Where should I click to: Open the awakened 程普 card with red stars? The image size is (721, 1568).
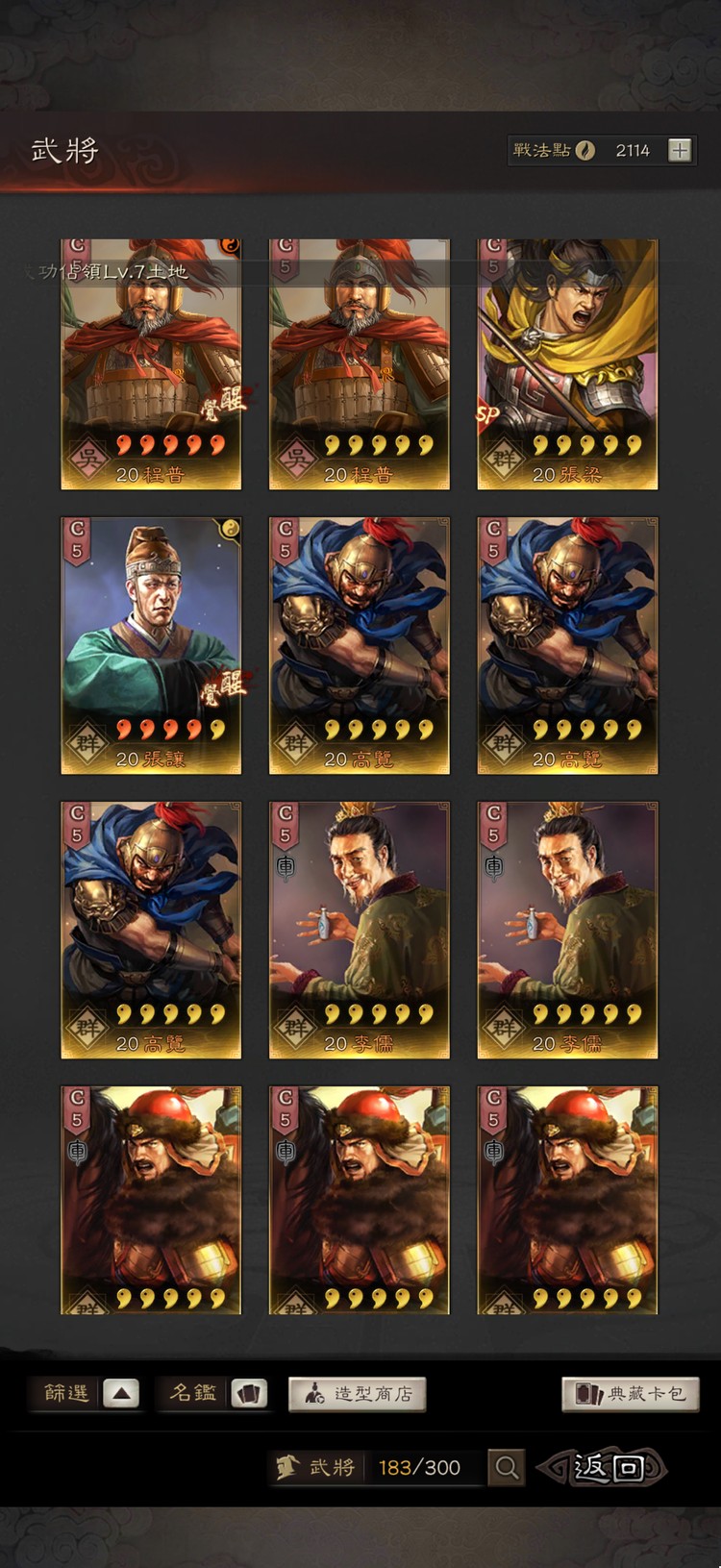point(151,365)
